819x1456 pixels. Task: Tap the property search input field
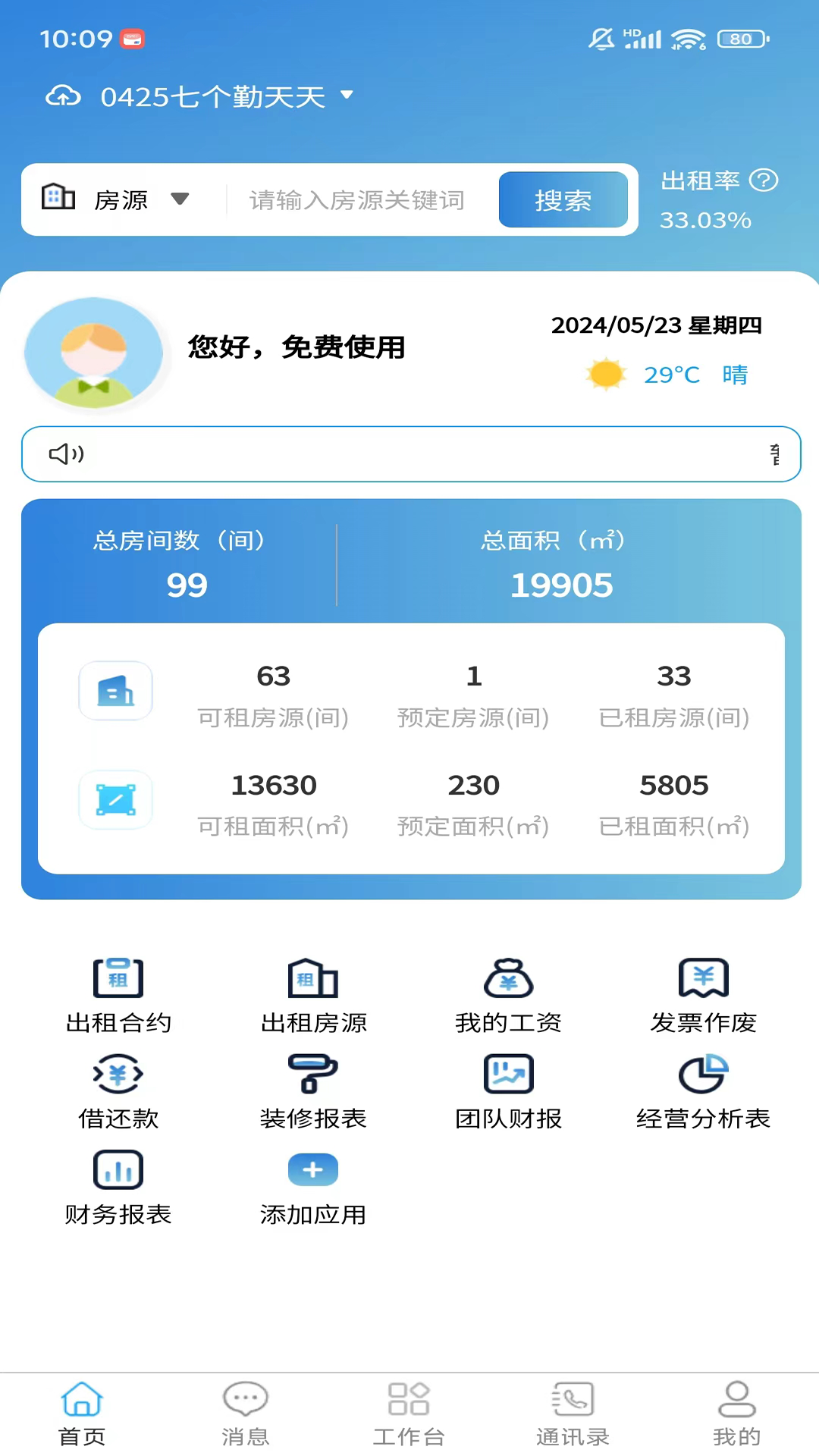(356, 199)
